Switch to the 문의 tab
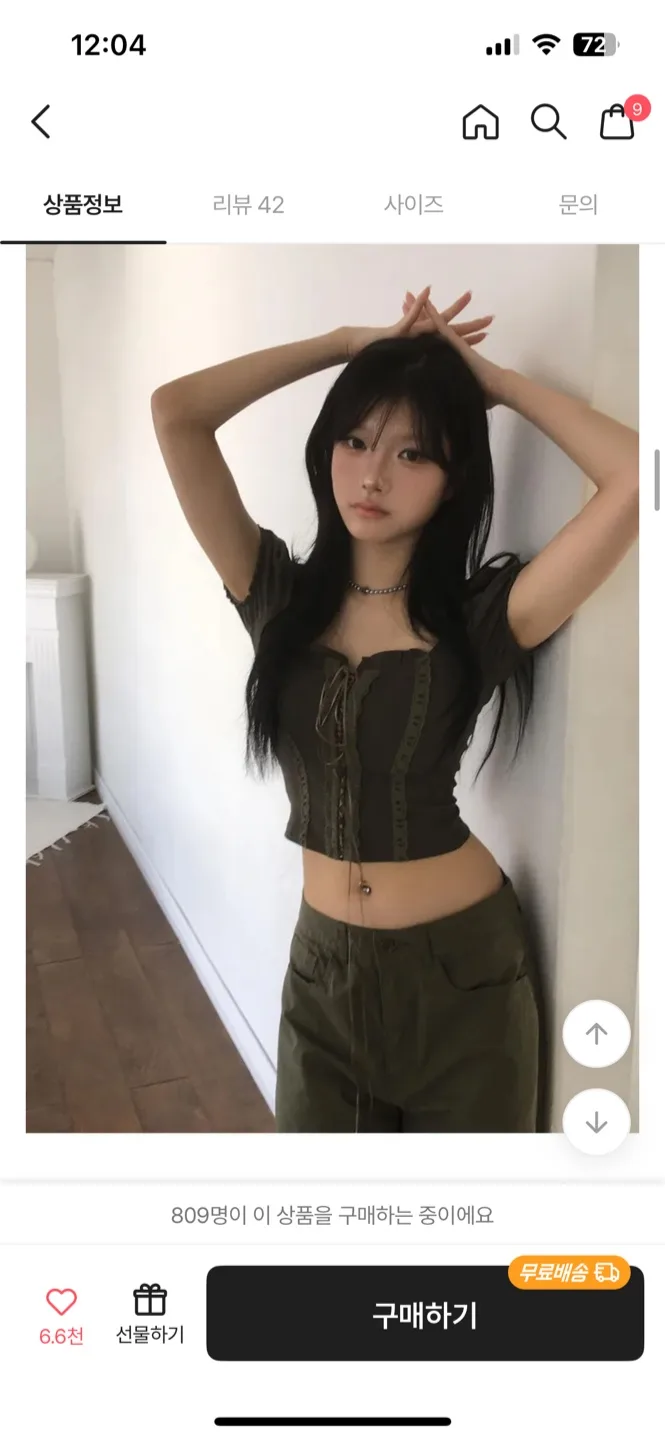The height and width of the screenshot is (1440, 665). pos(578,205)
